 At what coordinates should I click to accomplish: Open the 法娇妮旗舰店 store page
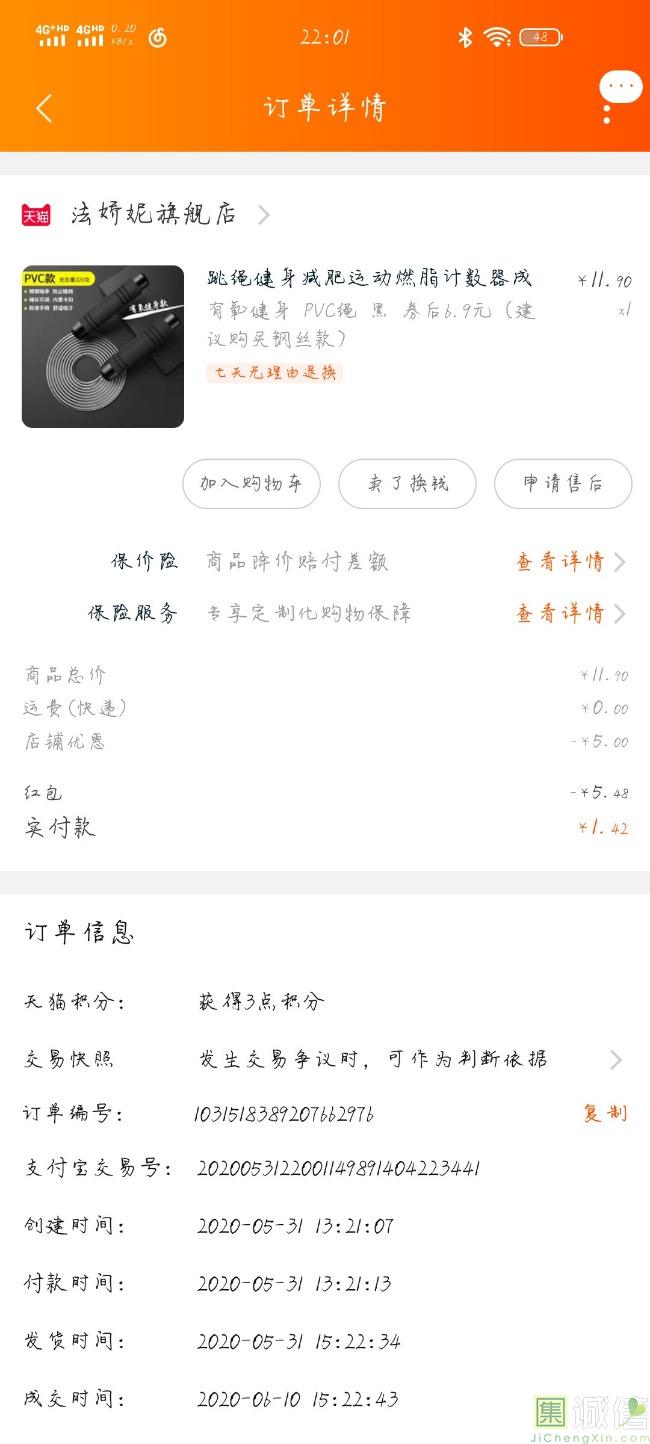154,214
